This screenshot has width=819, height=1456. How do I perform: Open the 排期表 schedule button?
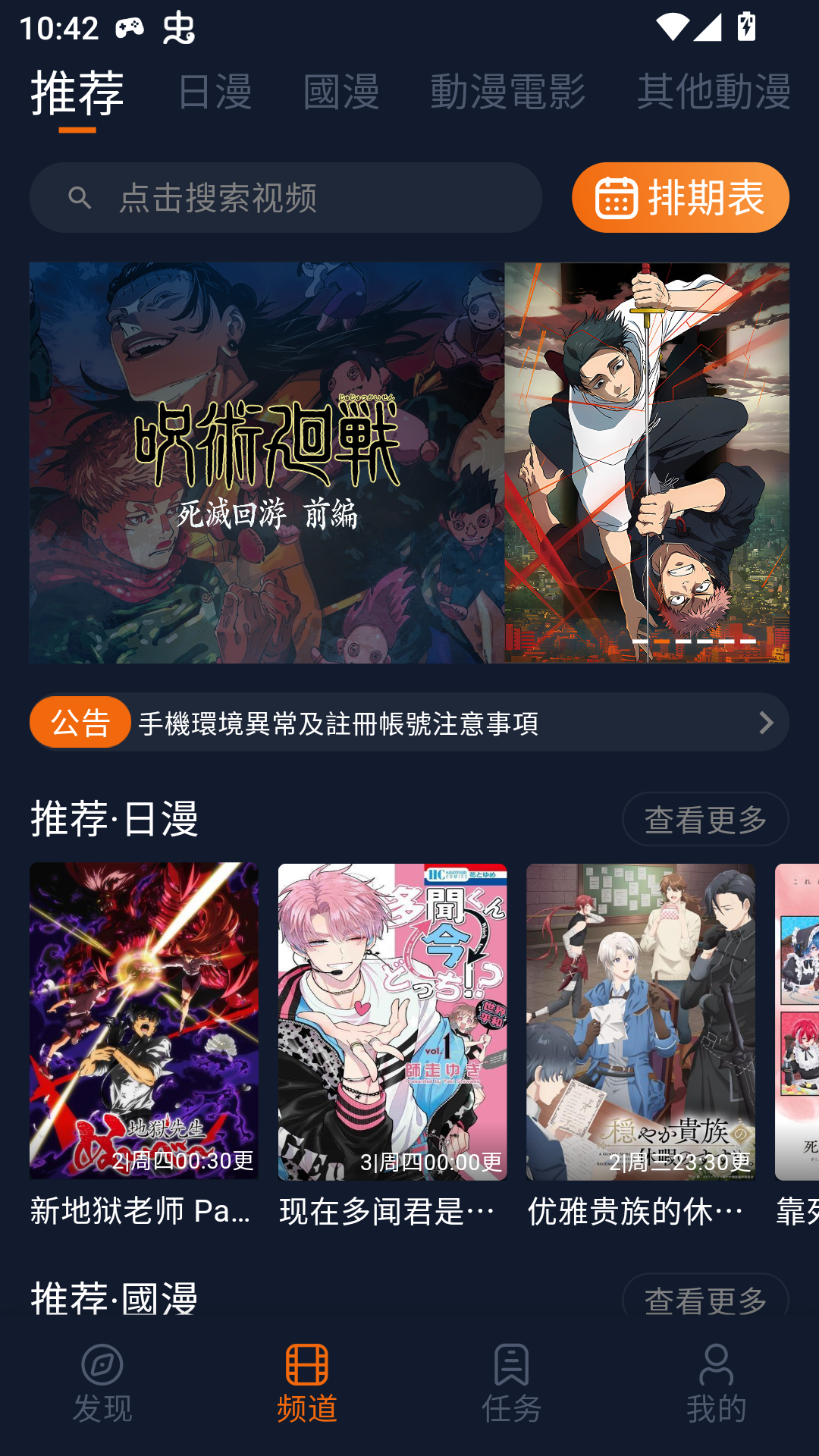coord(680,196)
